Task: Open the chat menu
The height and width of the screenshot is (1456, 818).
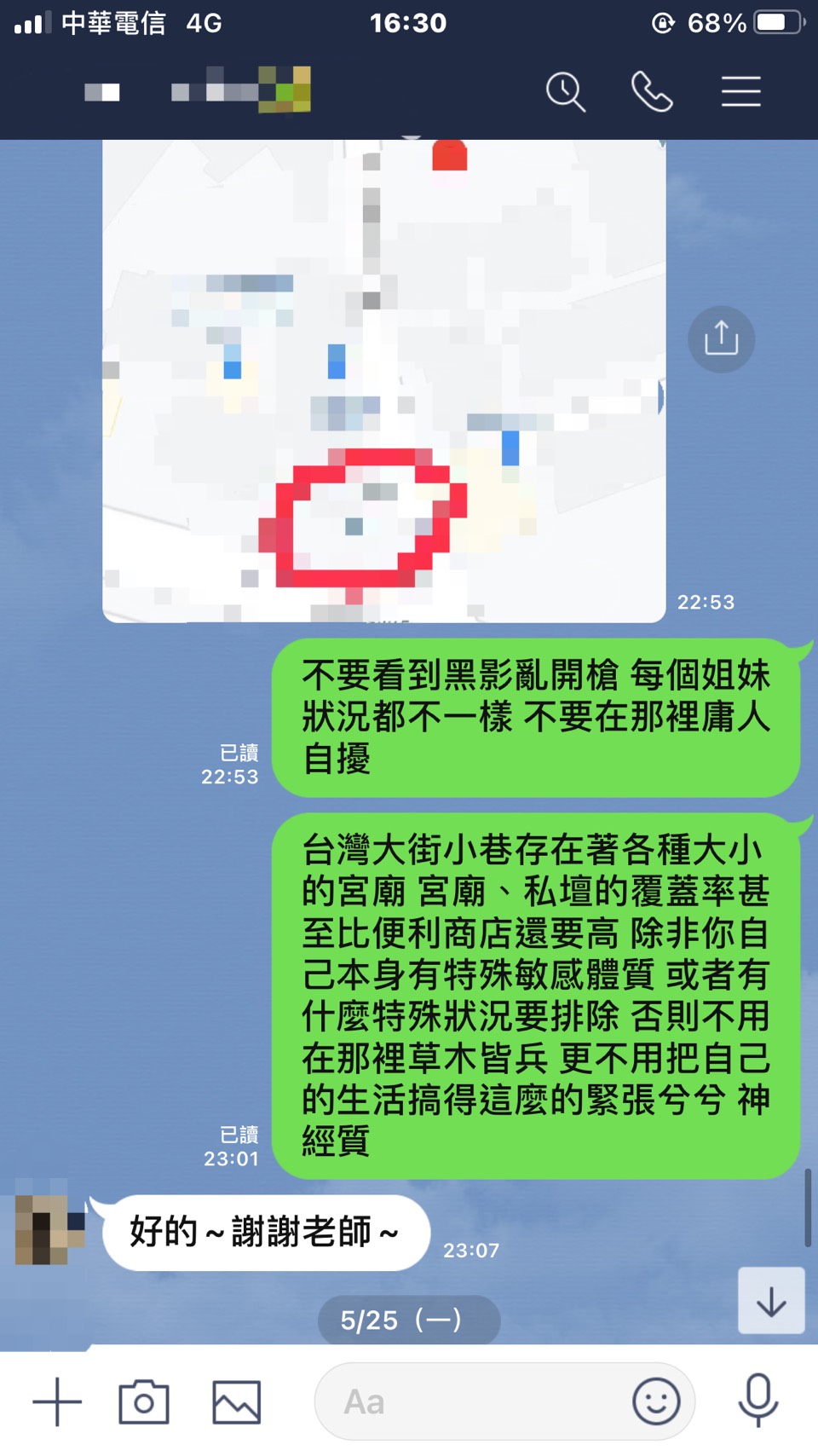Action: click(740, 92)
